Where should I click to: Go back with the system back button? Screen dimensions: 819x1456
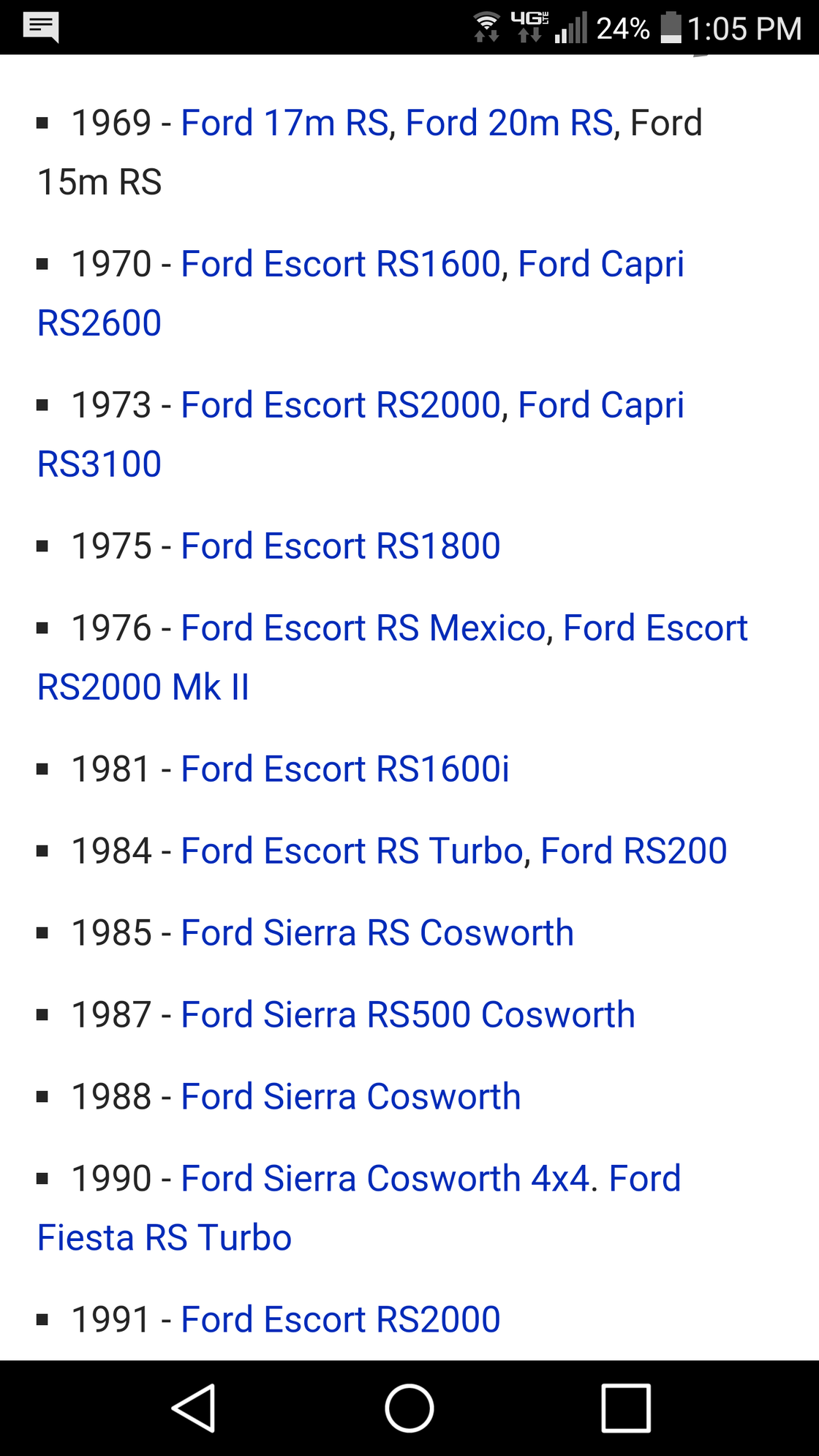[193, 1408]
